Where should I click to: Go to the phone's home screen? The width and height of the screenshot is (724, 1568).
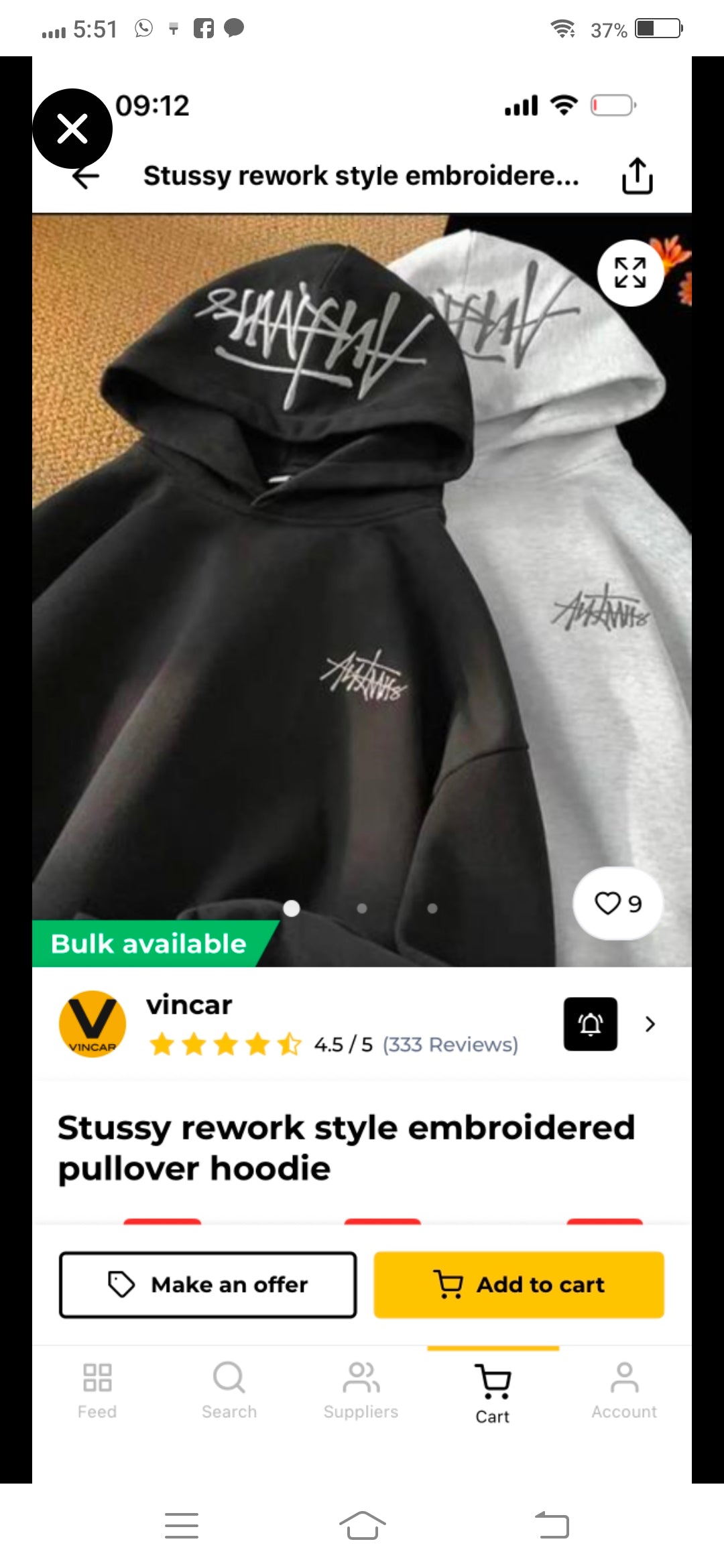point(362,1526)
